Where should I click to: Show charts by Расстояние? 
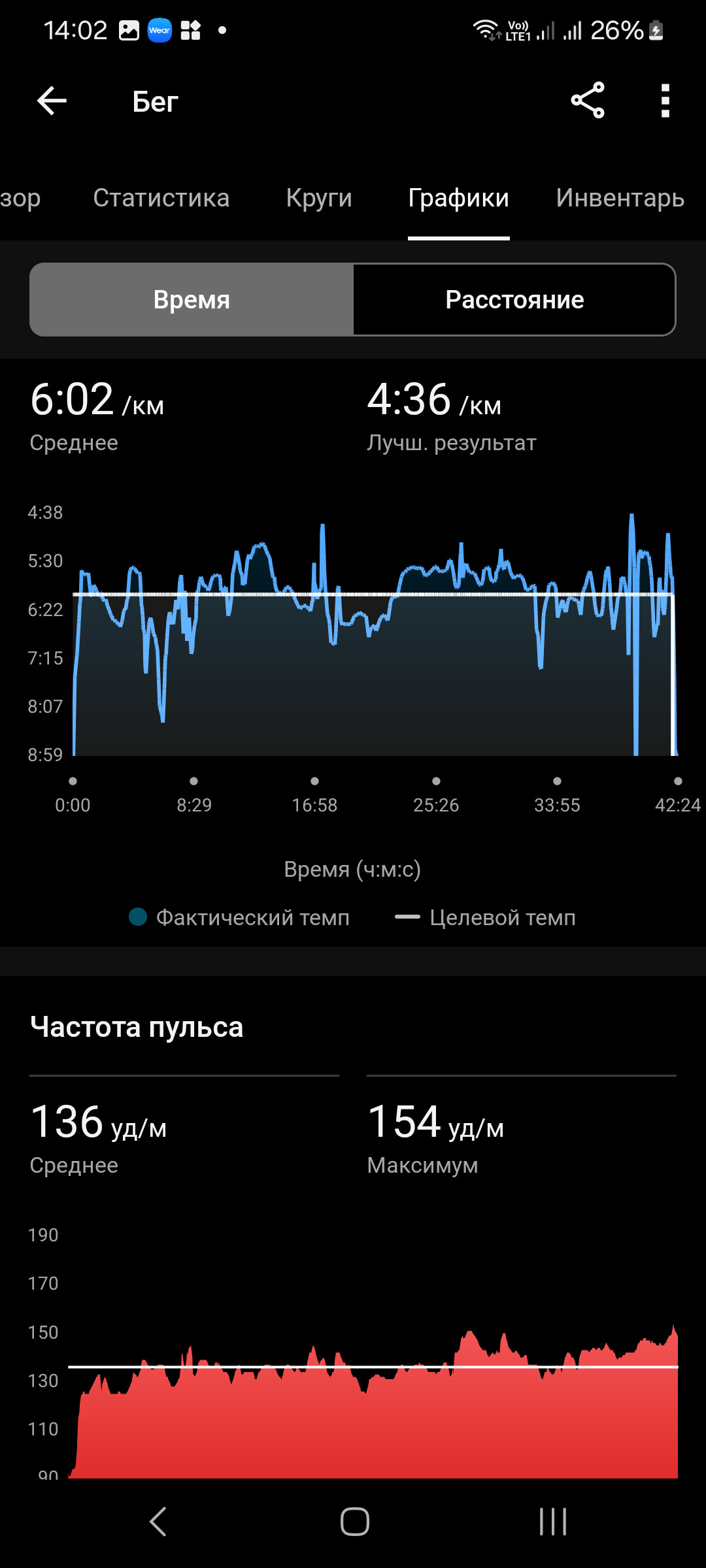pos(514,300)
